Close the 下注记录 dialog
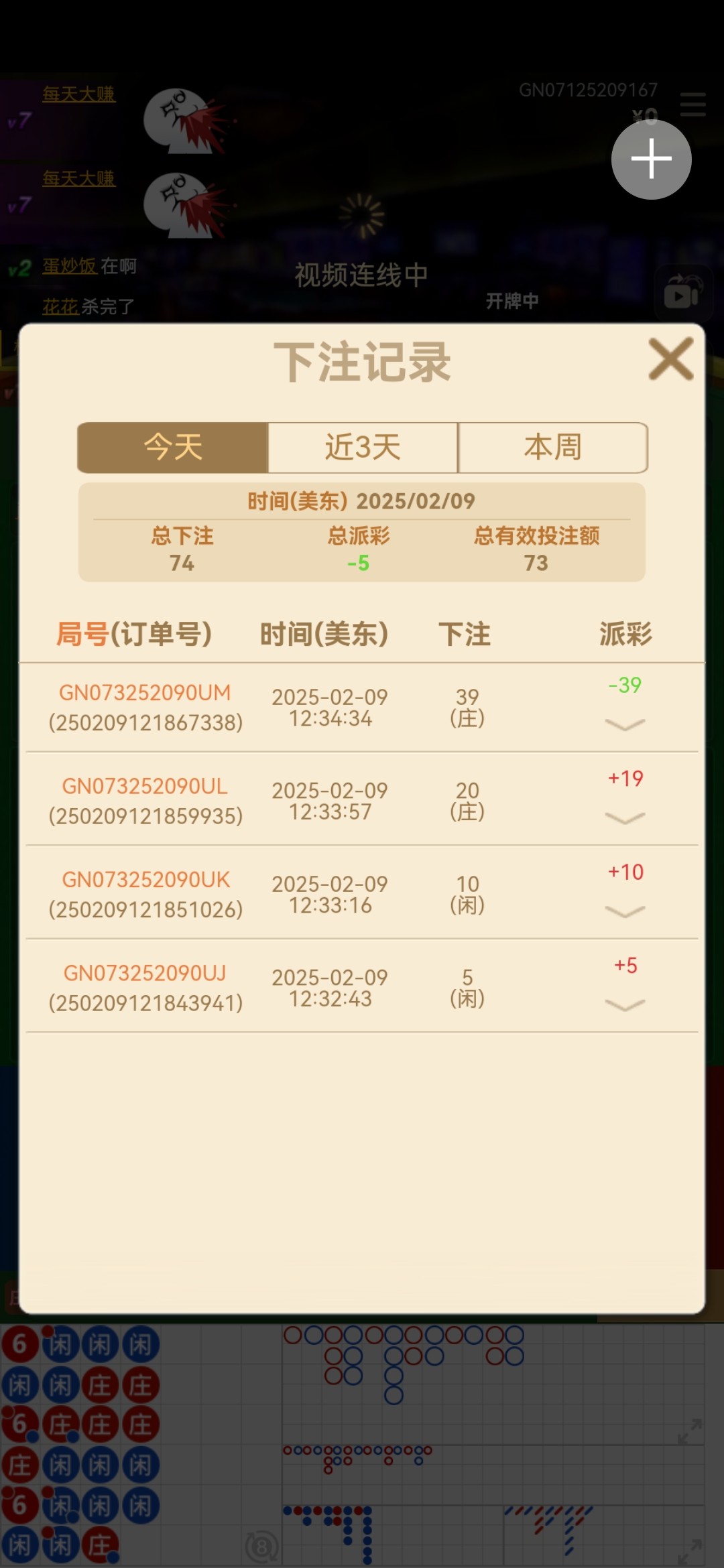The image size is (724, 1568). pos(670,359)
